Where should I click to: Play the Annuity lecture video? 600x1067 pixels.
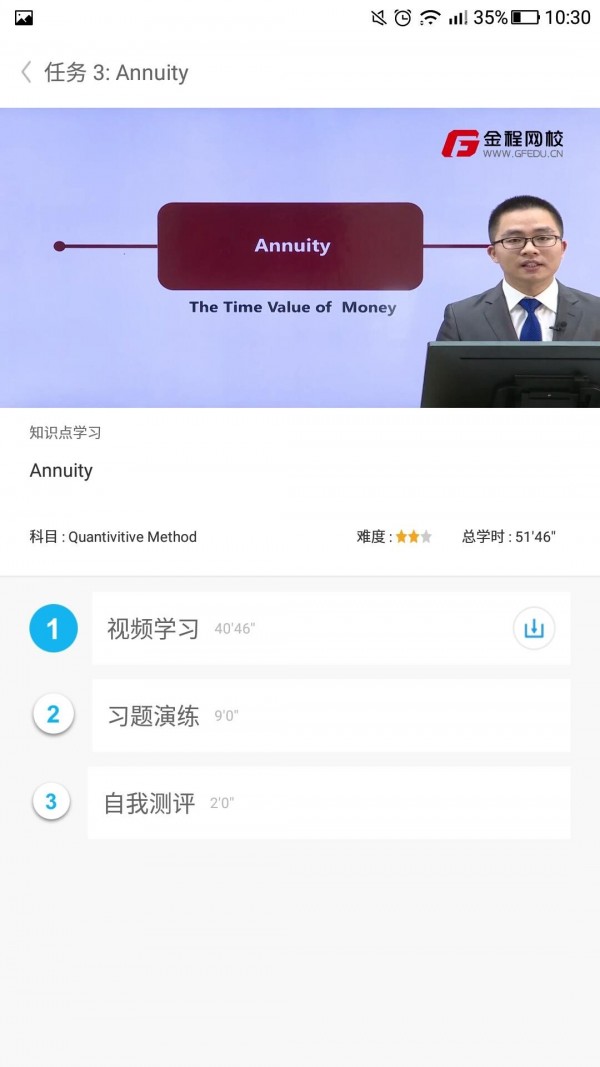click(x=300, y=257)
